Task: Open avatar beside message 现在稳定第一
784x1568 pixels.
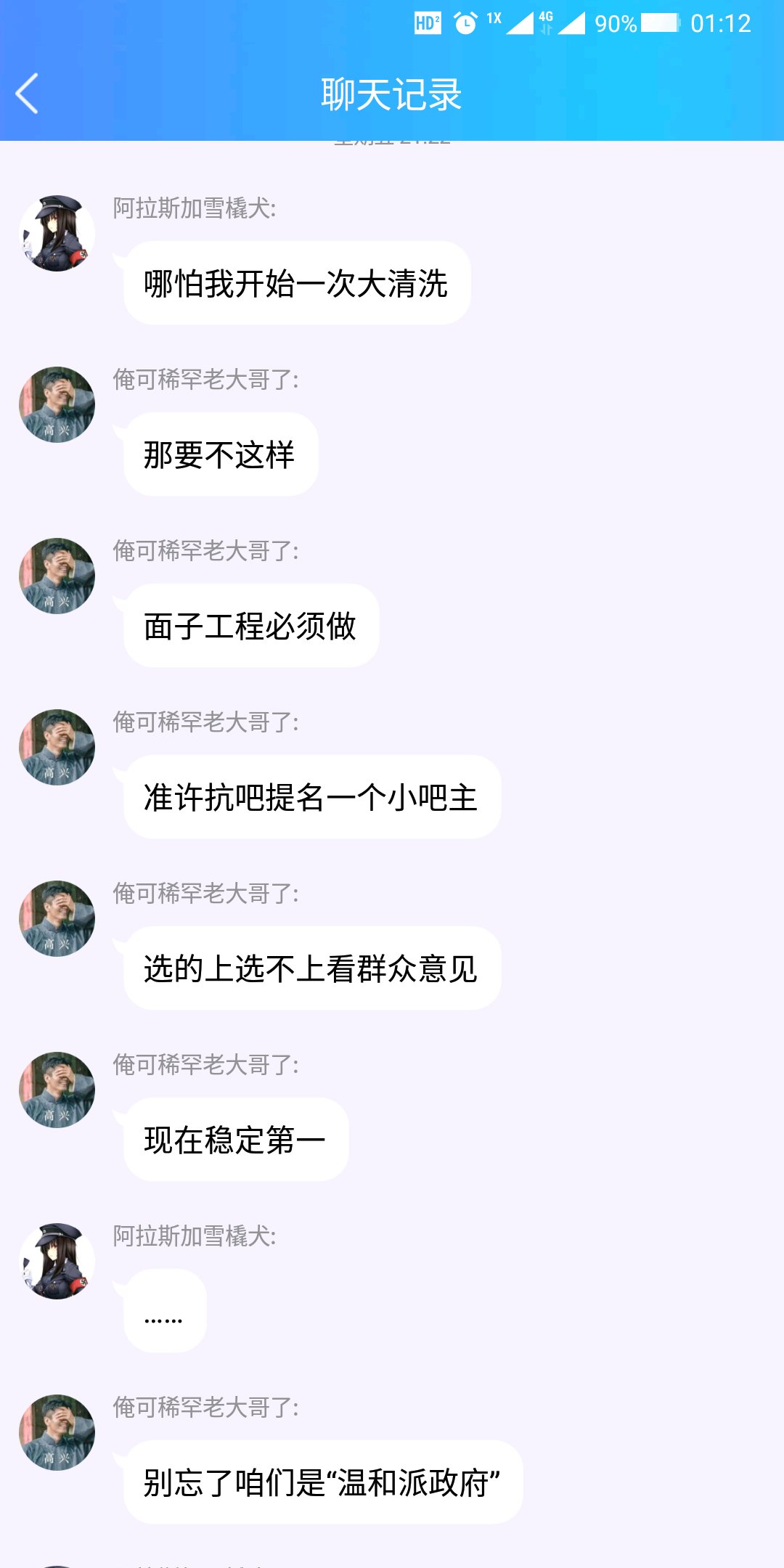Action: (x=57, y=1090)
